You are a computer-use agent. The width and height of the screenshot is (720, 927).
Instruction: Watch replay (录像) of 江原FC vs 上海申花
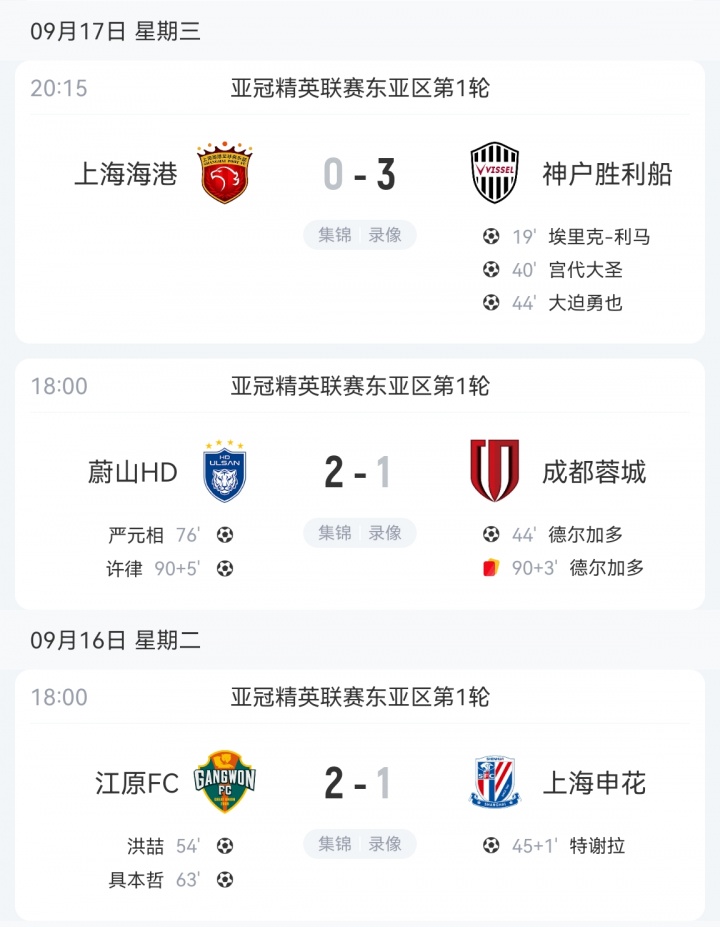click(x=385, y=844)
